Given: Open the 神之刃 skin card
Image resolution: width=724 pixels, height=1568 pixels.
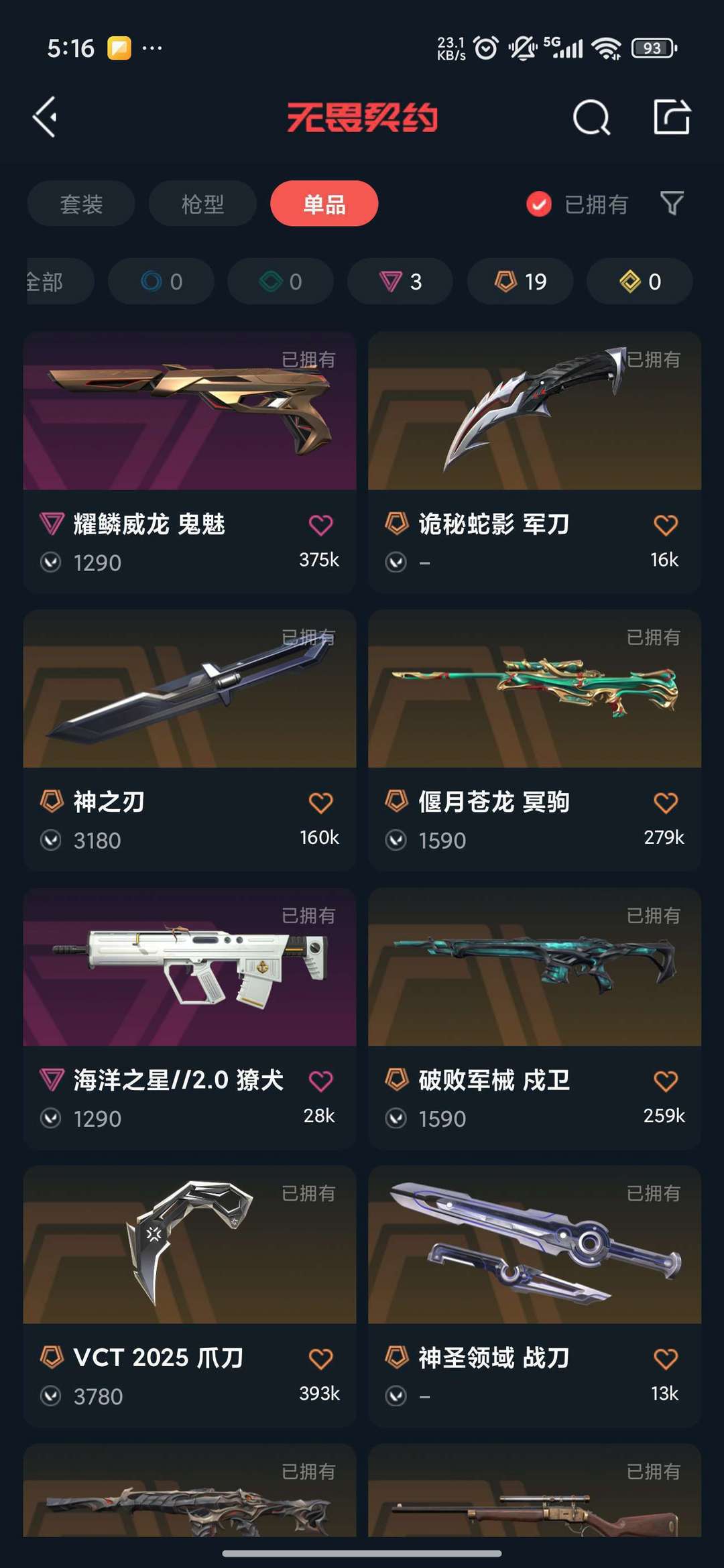Looking at the screenshot, I should point(190,740).
